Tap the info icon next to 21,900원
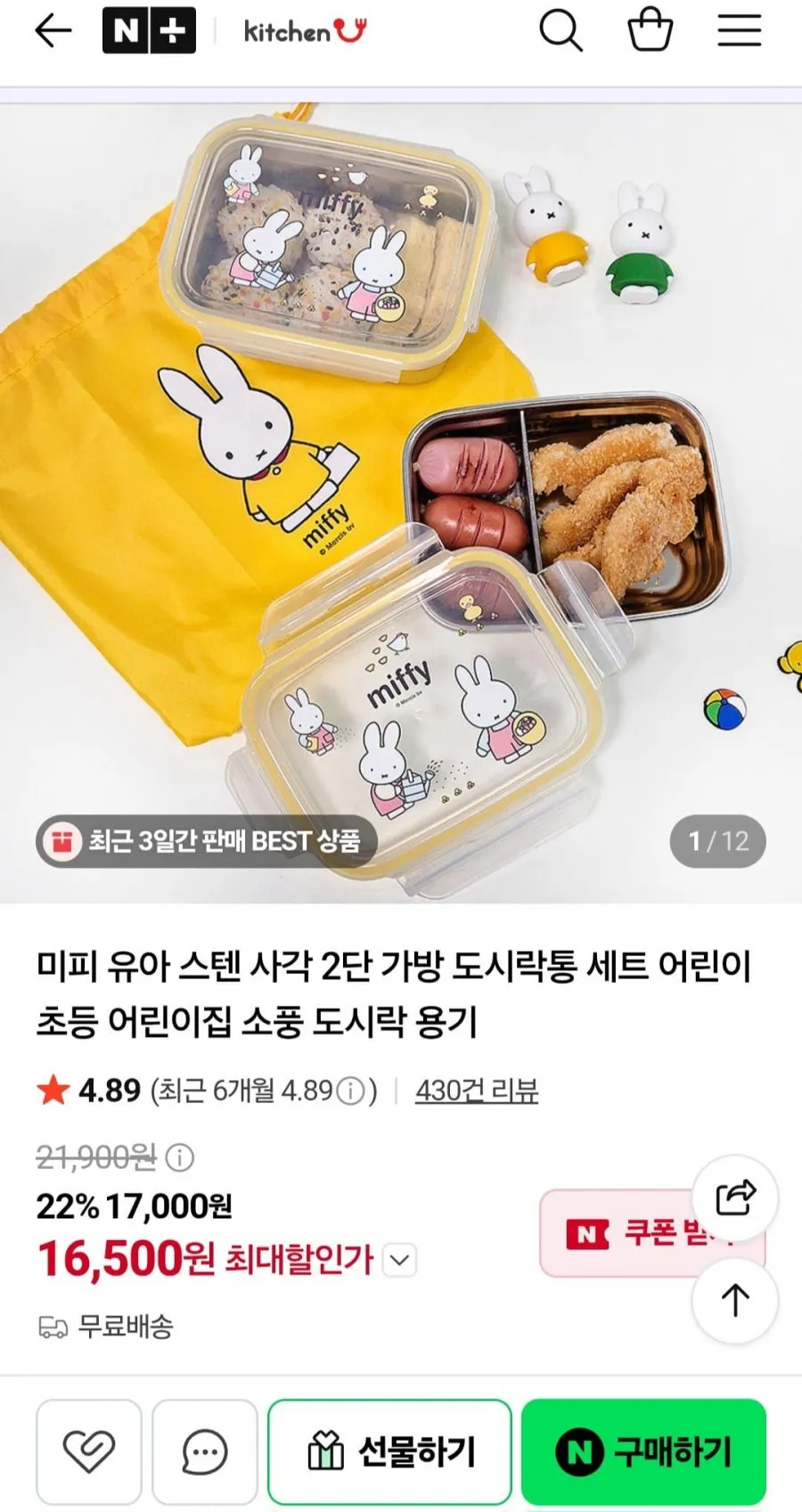Screen dimensions: 802x1512 pyautogui.click(x=179, y=1157)
